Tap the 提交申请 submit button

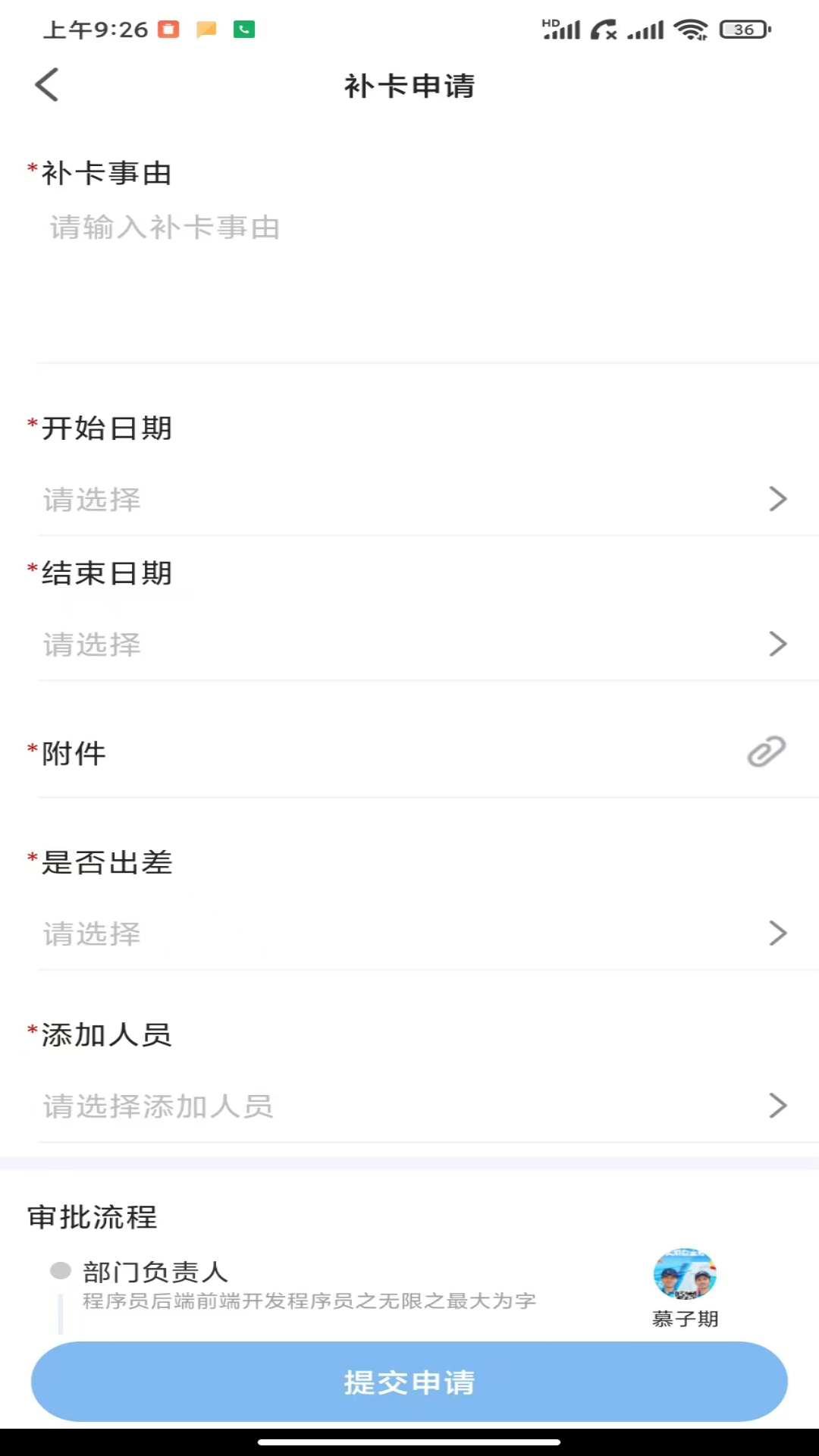pyautogui.click(x=409, y=1382)
